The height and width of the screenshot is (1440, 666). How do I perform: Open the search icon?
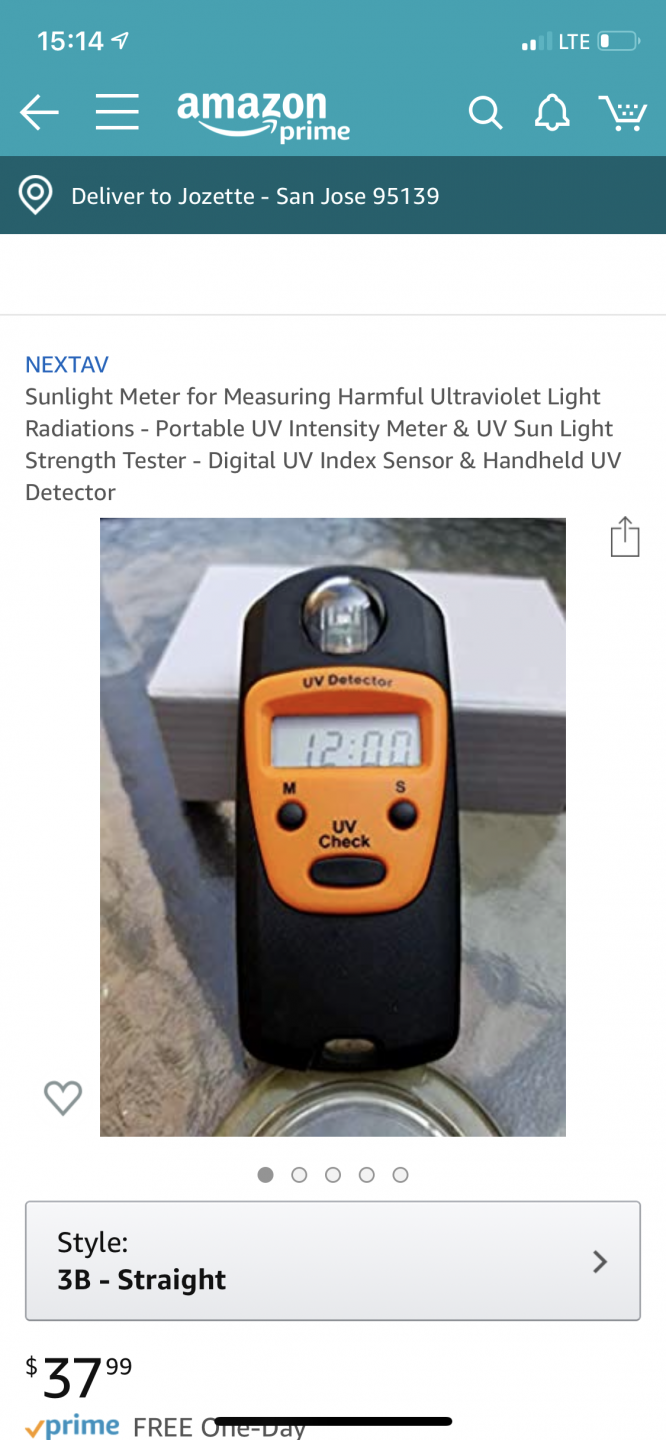pyautogui.click(x=485, y=113)
